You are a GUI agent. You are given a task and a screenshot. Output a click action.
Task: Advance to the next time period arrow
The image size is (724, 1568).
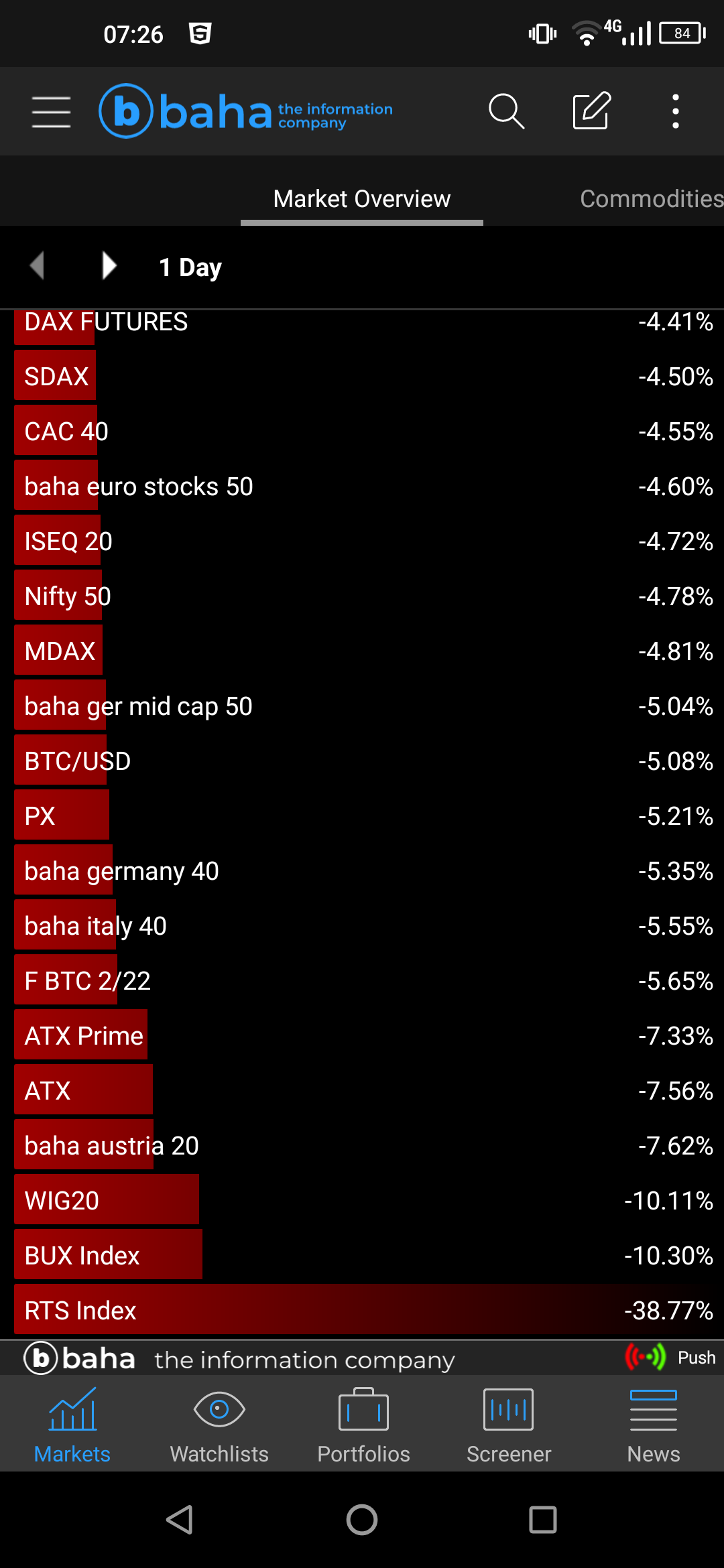(x=109, y=266)
